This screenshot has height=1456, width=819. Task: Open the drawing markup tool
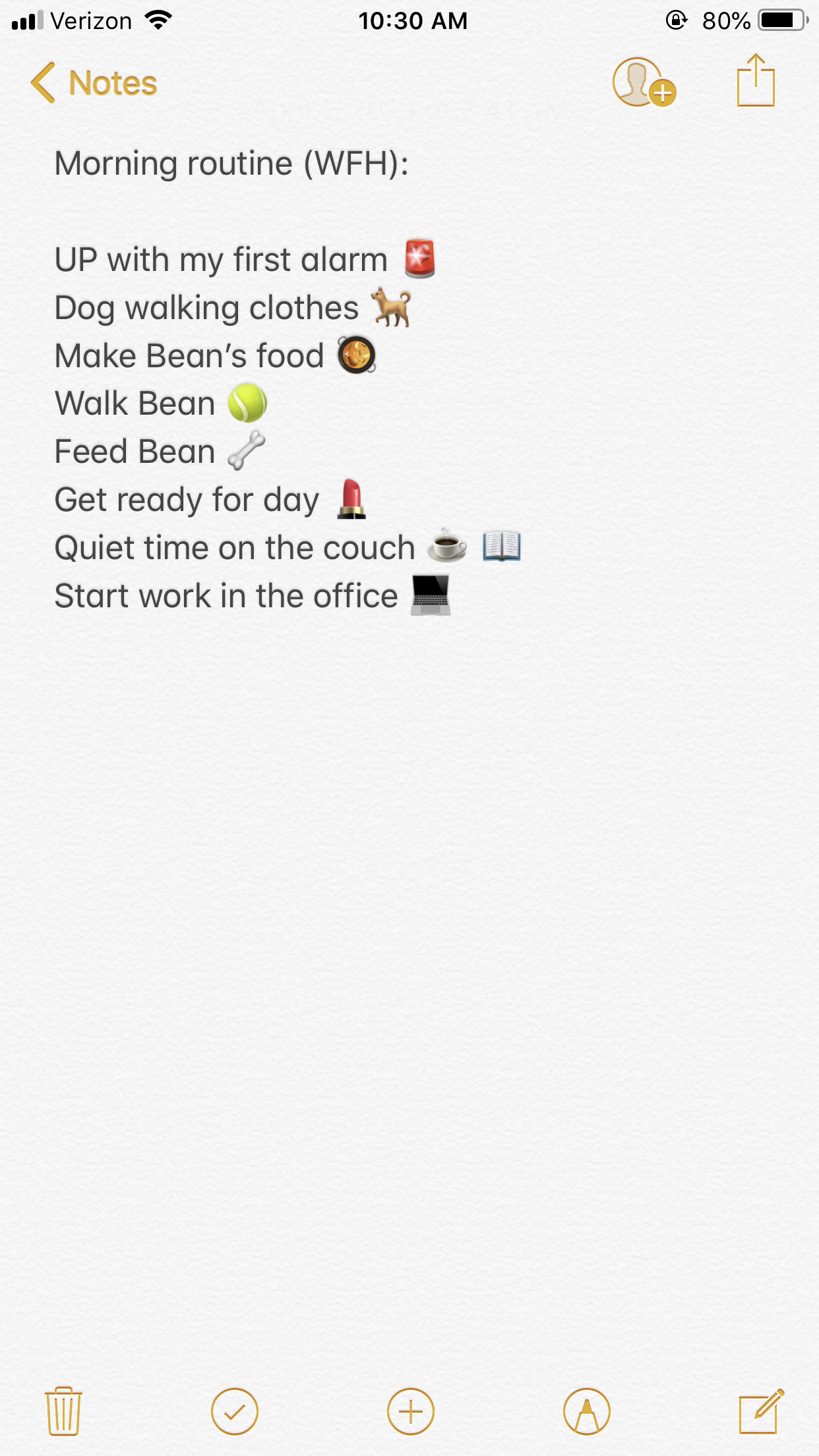(x=587, y=1412)
